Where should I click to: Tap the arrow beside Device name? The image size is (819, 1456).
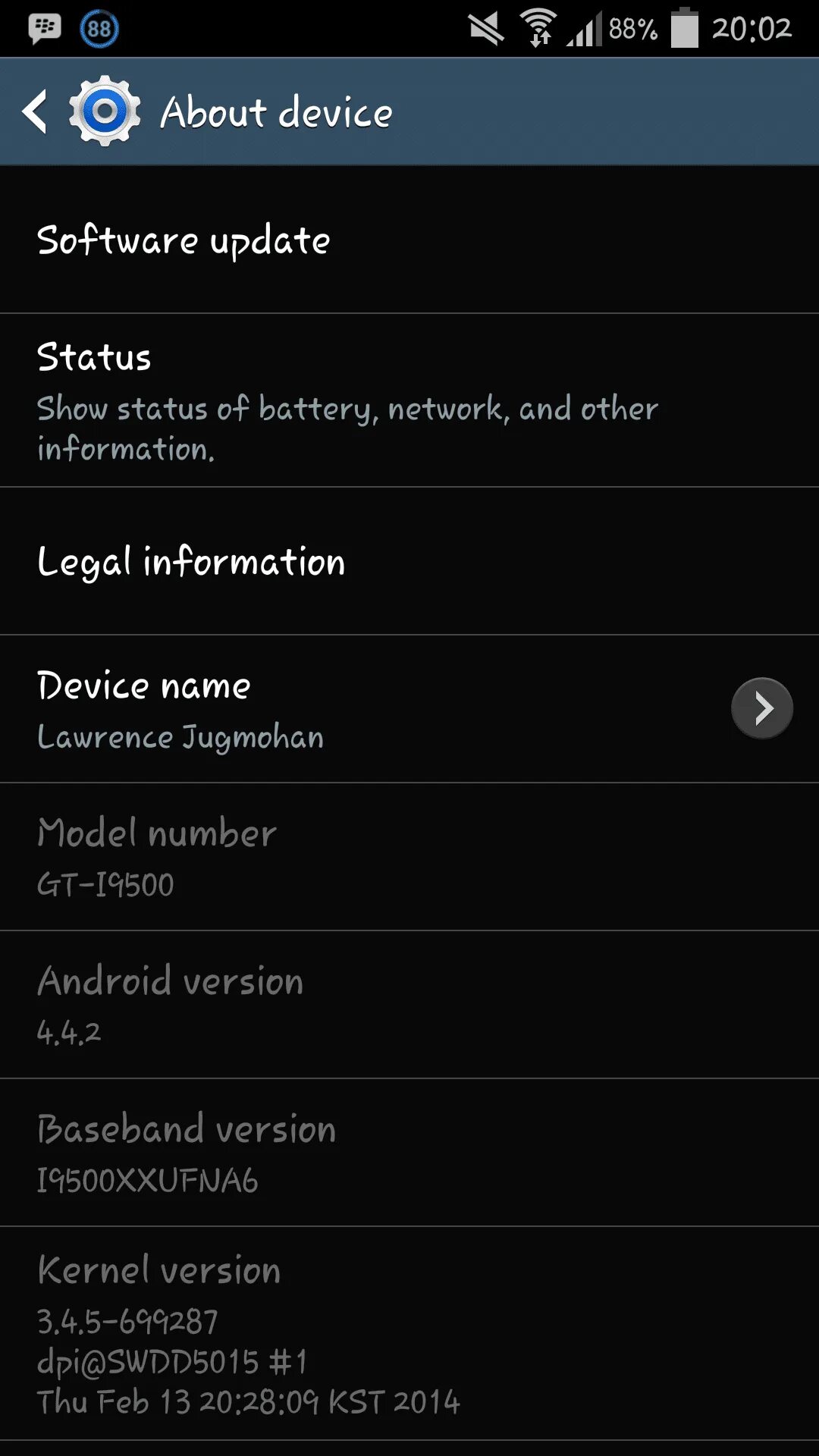[x=762, y=708]
